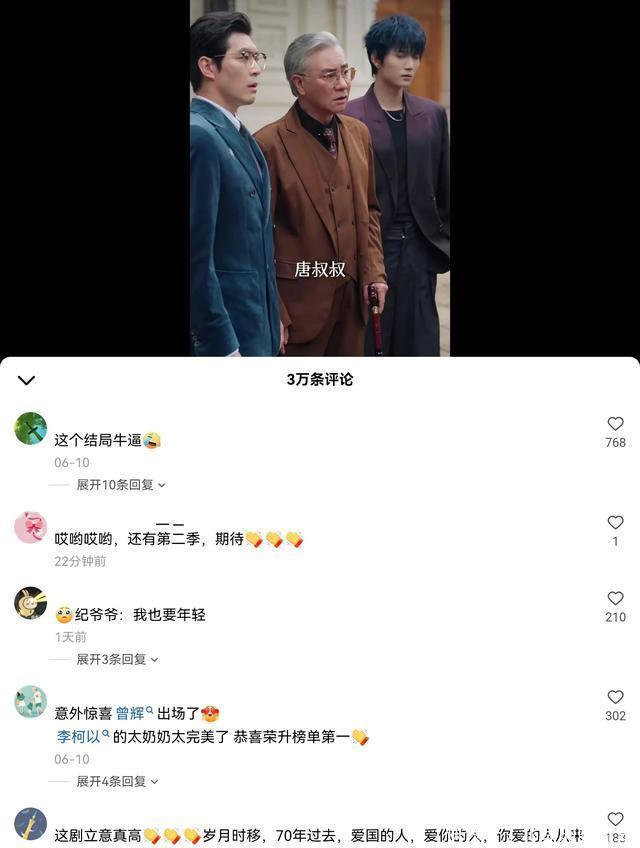Collapse the comments panel with the down chevron
This screenshot has width=640, height=848.
click(x=27, y=380)
